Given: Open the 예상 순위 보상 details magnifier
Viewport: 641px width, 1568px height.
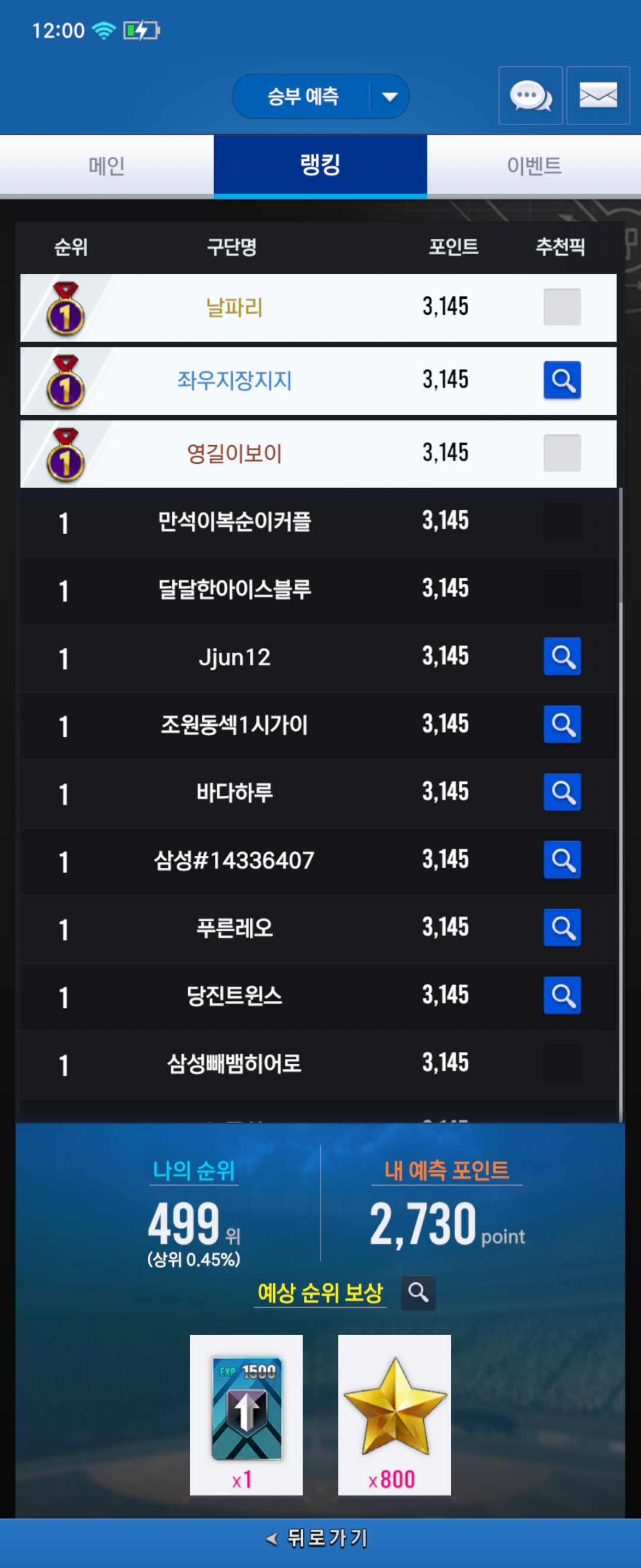Looking at the screenshot, I should [x=418, y=1292].
